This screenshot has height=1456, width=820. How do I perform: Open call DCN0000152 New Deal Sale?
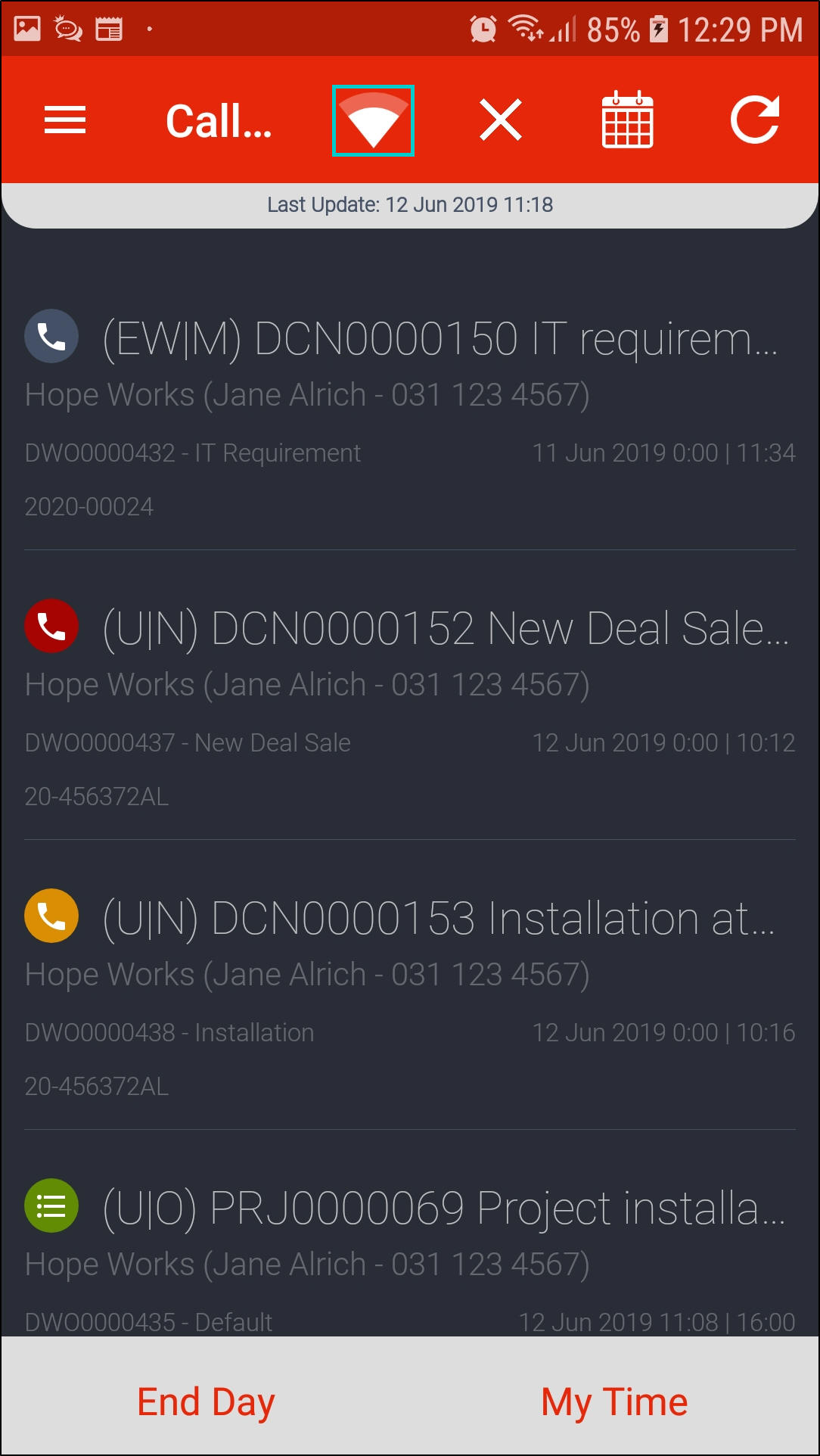pos(445,628)
